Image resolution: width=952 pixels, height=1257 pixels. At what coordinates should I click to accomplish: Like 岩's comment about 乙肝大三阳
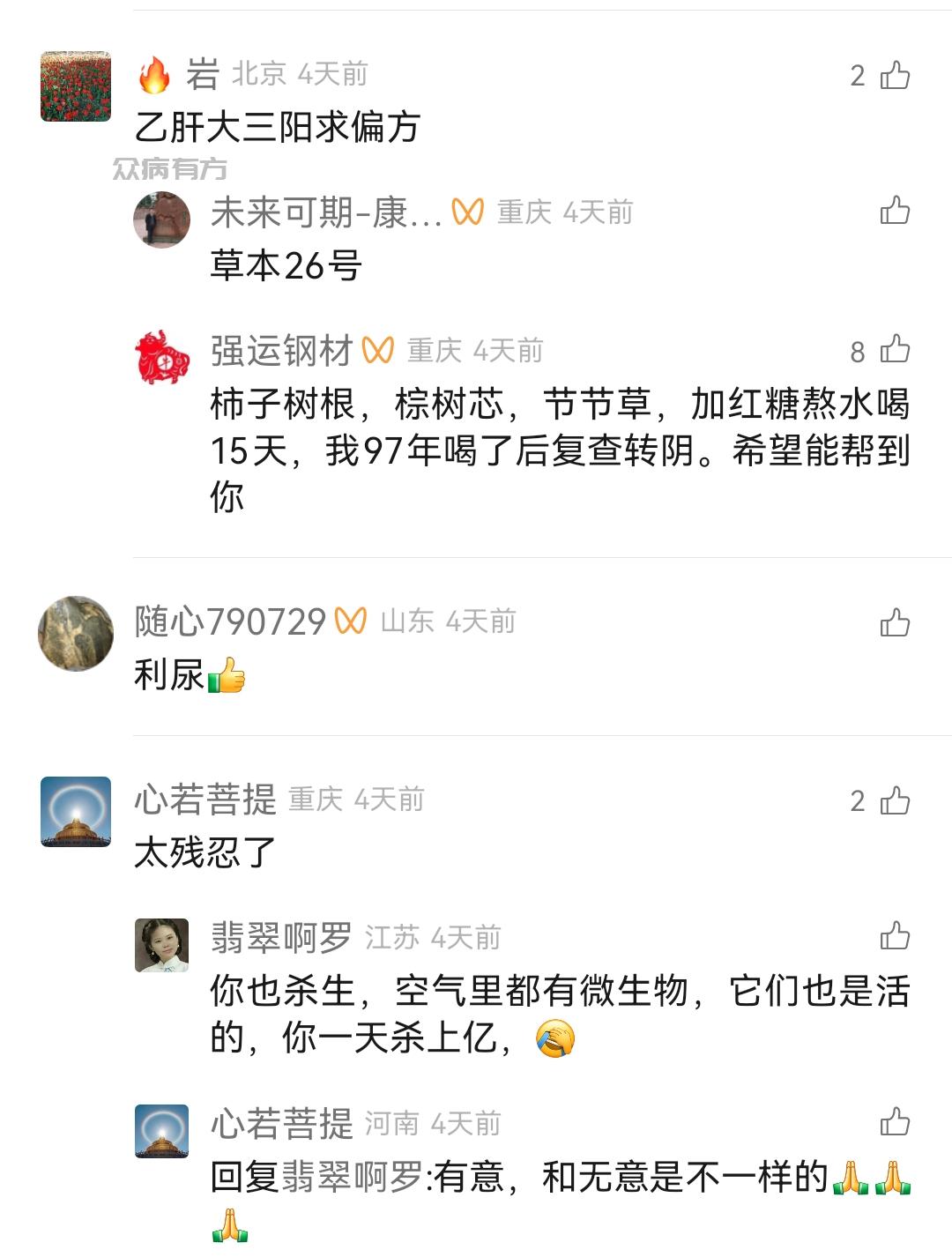896,77
